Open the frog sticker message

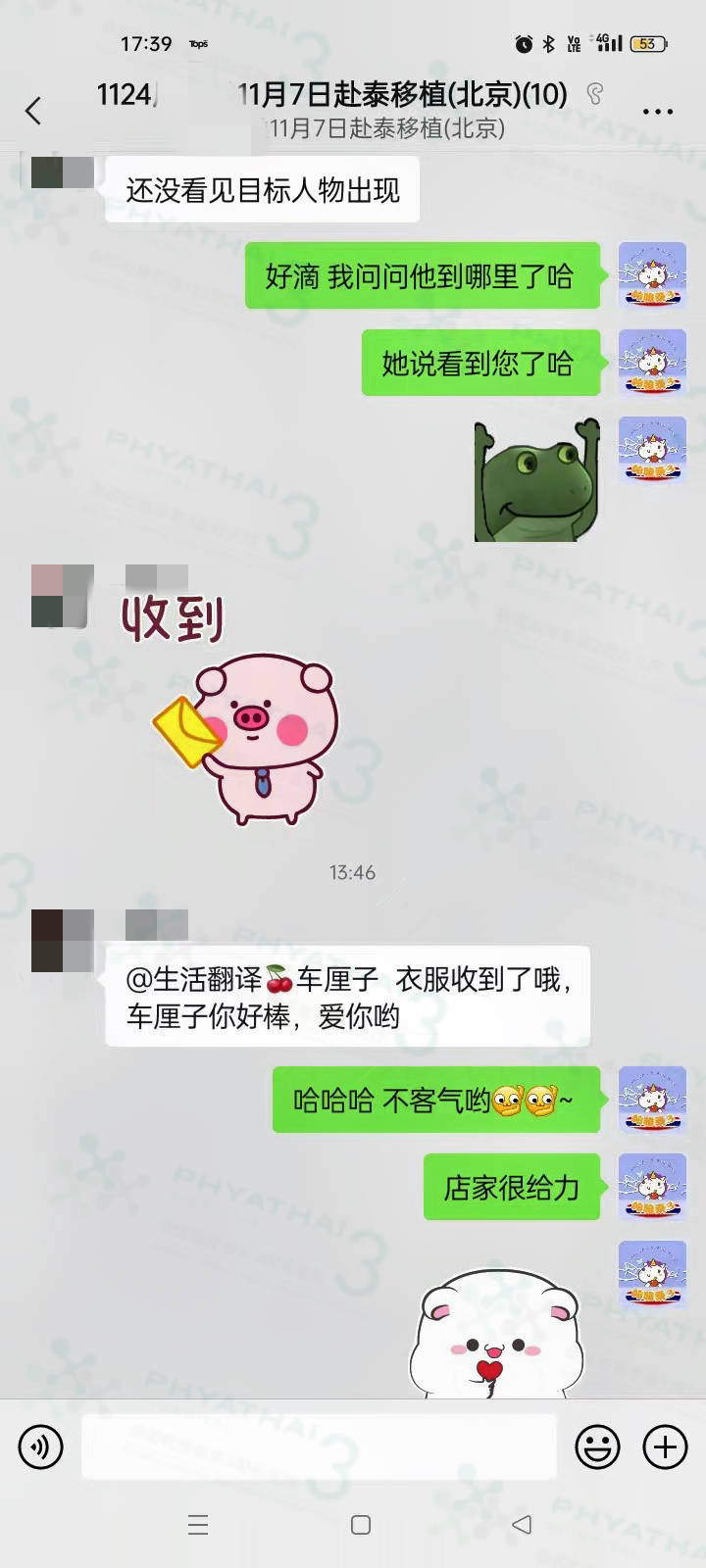536,480
